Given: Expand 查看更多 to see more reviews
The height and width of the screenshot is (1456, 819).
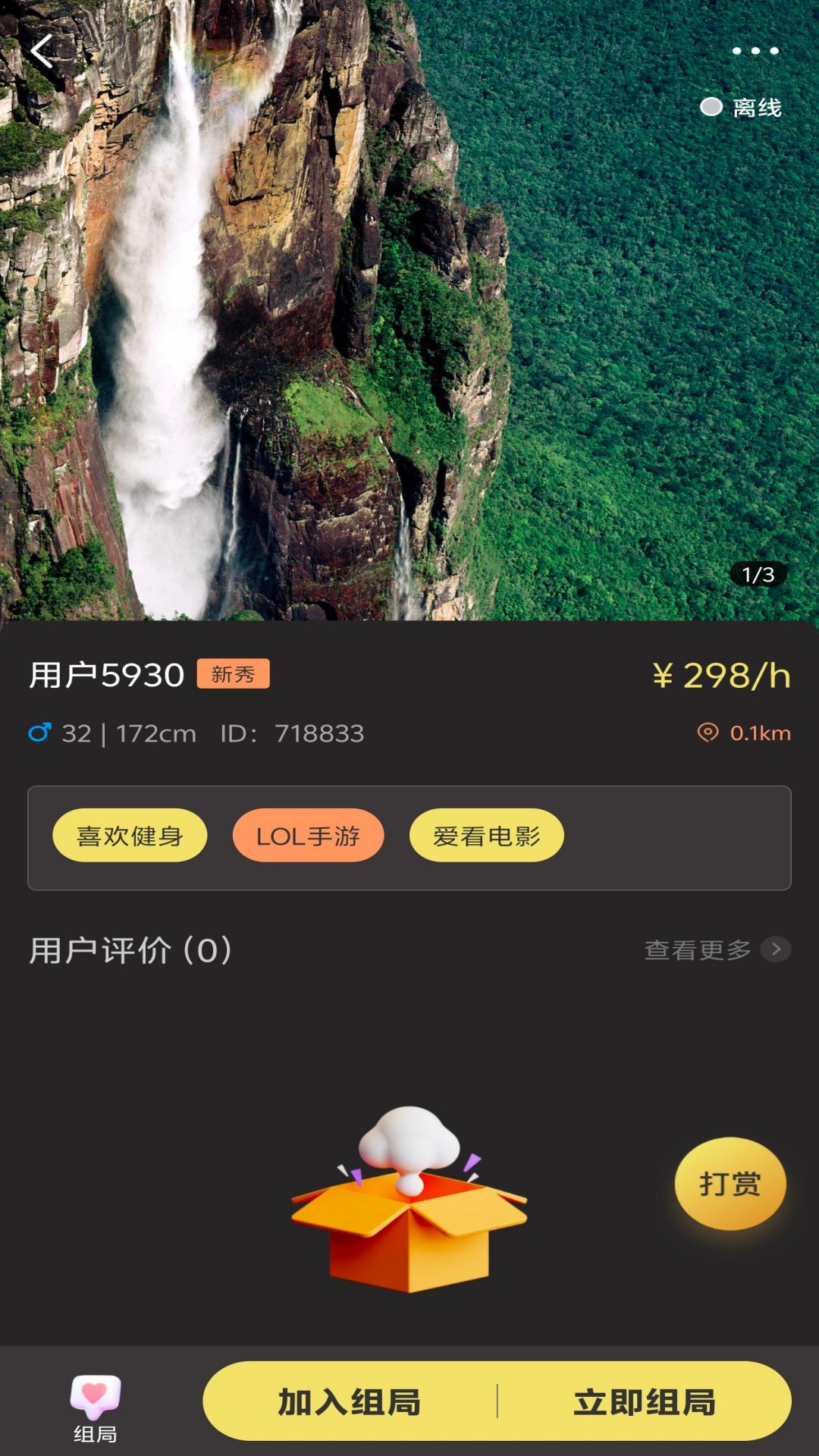Looking at the screenshot, I should (x=698, y=948).
